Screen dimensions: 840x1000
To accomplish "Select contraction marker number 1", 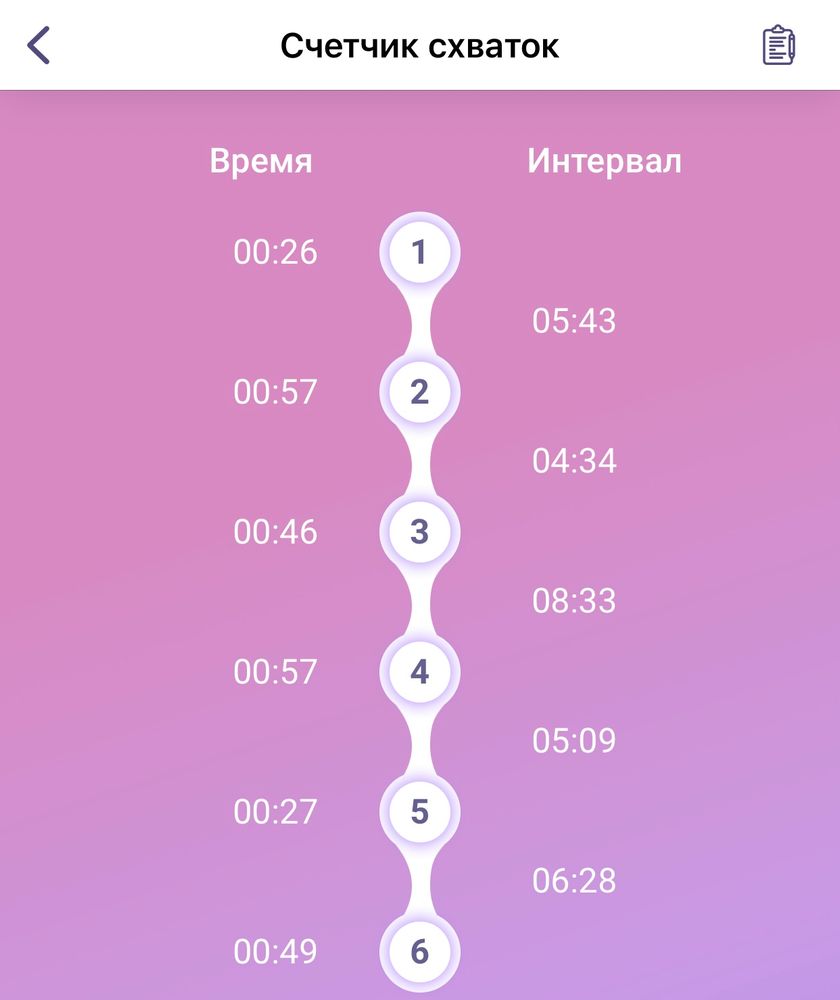I will [x=420, y=251].
